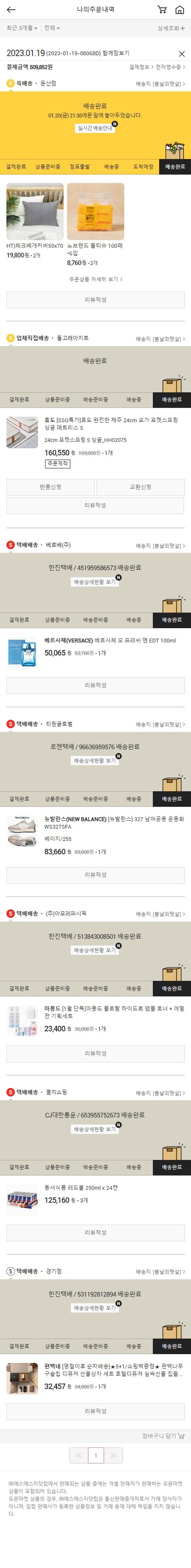
Task: Tap 반품신청 return request button
Action: point(50,487)
